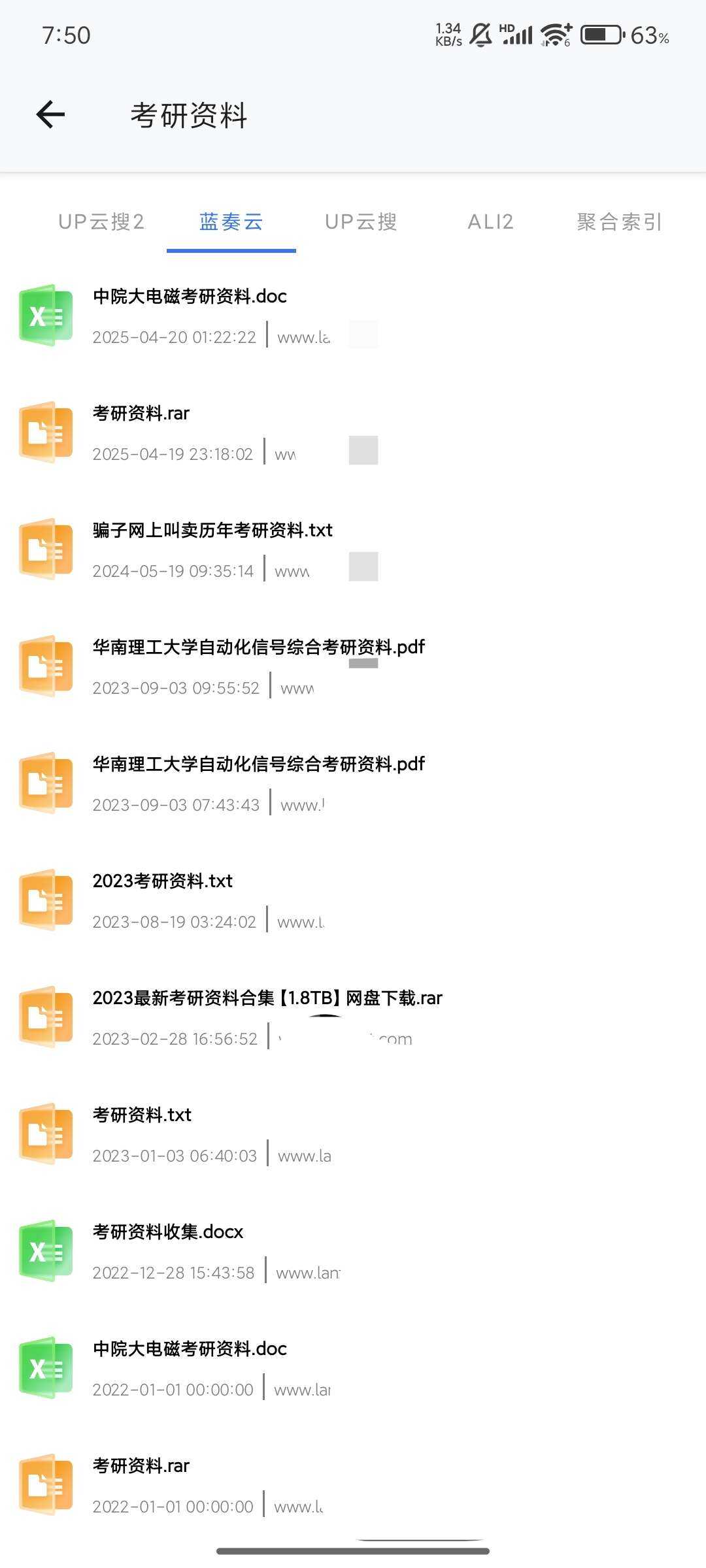The image size is (706, 1568).
Task: Switch to the UP云搜2 tab
Action: coord(101,222)
